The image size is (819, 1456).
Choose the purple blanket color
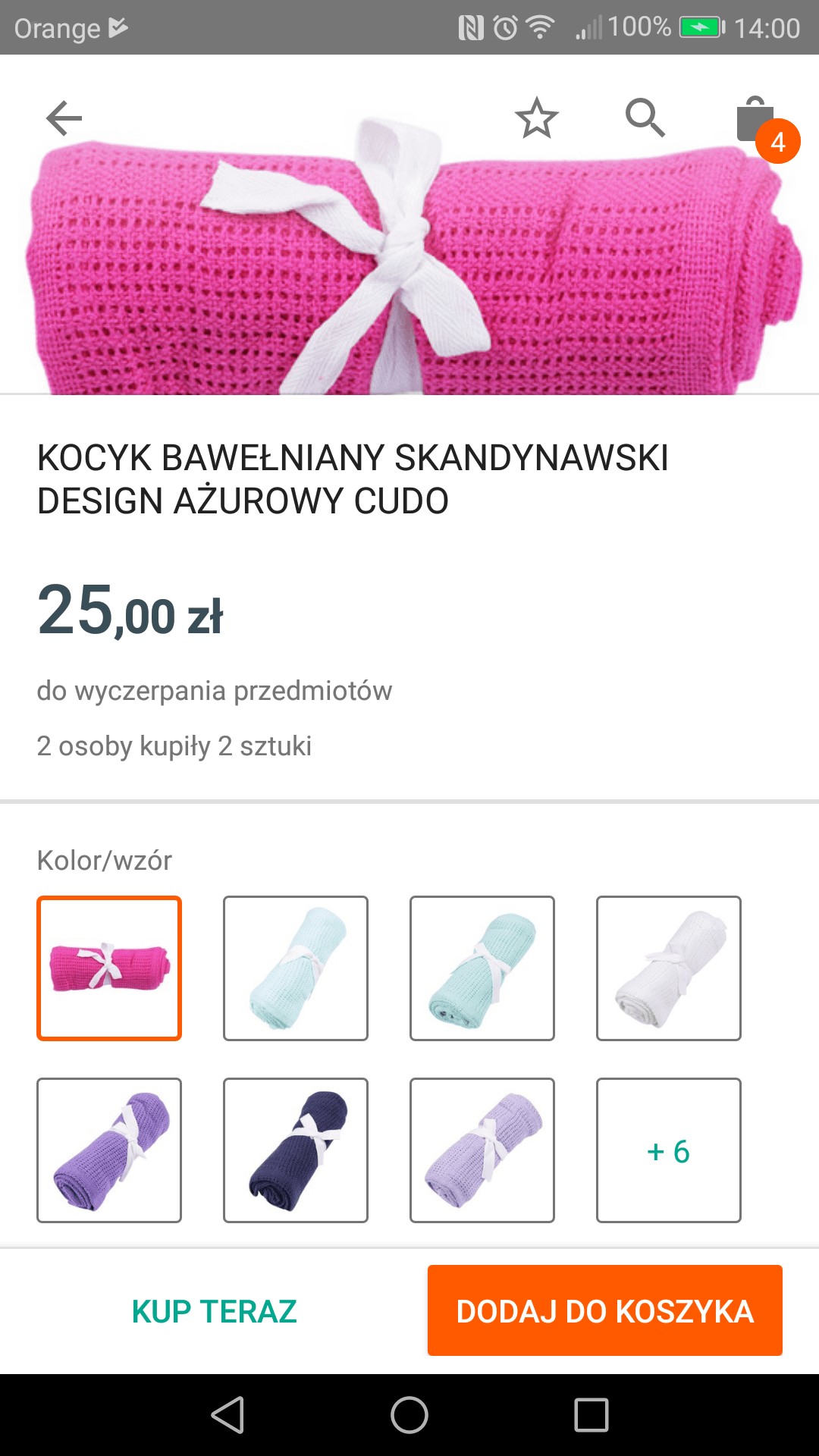click(109, 1150)
